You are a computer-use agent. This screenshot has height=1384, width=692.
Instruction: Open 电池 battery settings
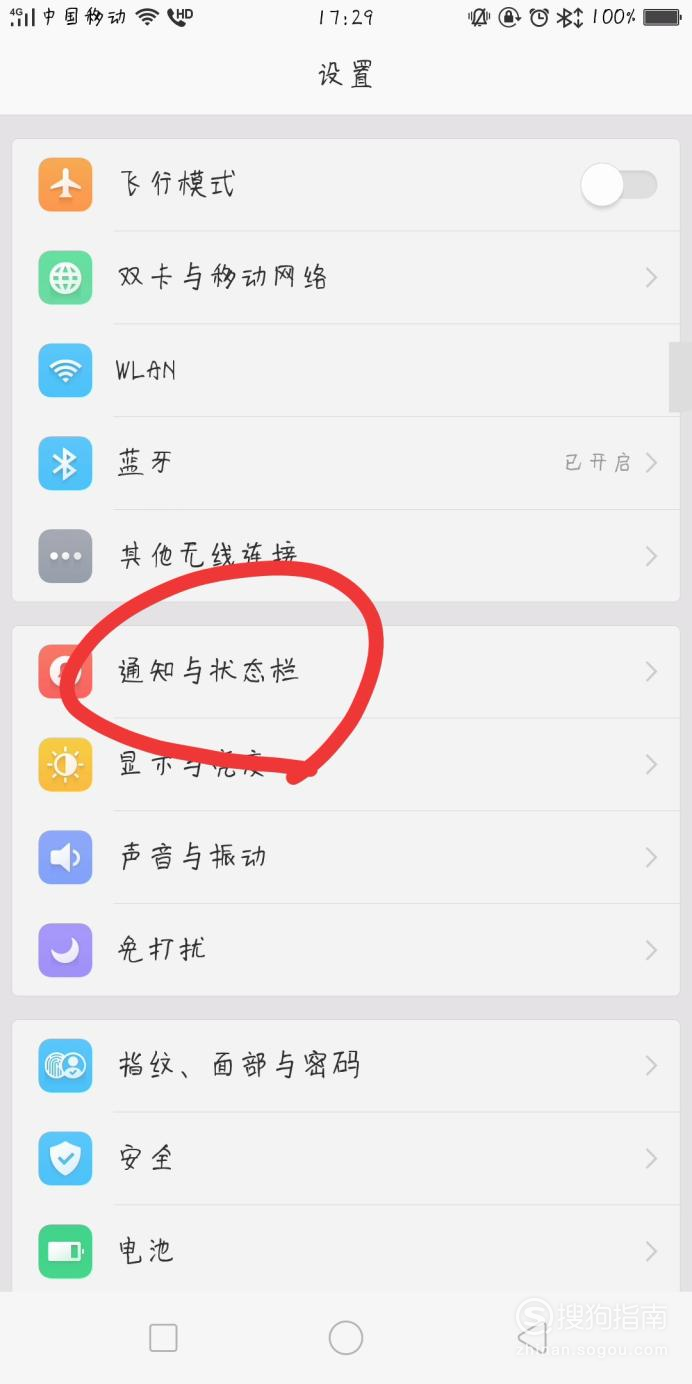tap(346, 1250)
